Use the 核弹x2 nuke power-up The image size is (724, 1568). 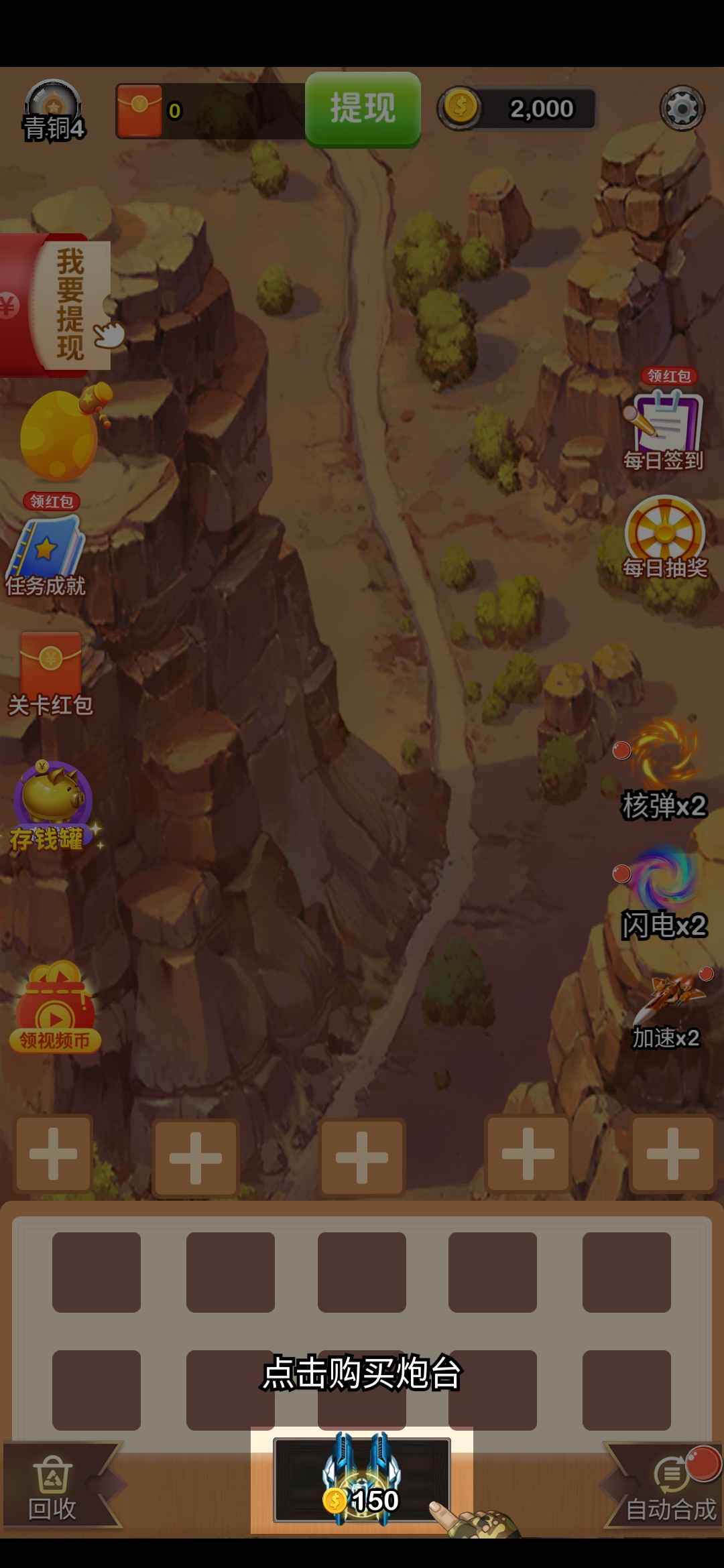click(x=664, y=771)
